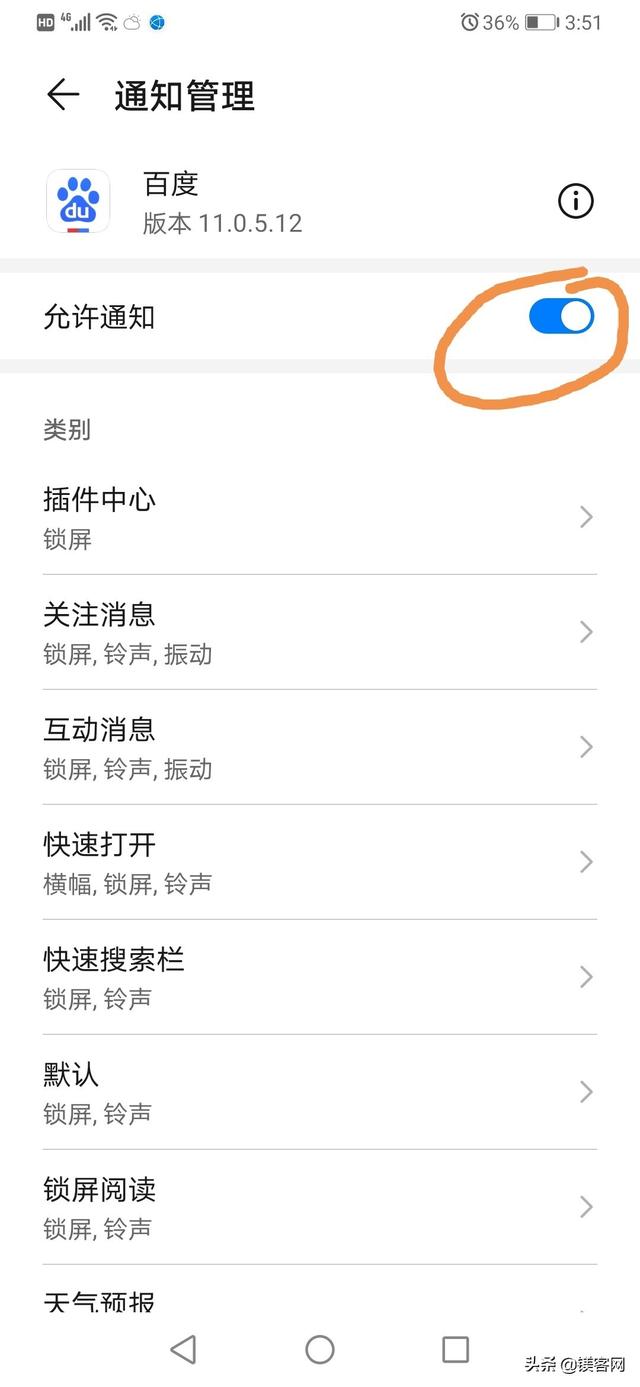Screen dimensions: 640x1387
Task: Open the 默认 category
Action: pyautogui.click(x=320, y=1092)
